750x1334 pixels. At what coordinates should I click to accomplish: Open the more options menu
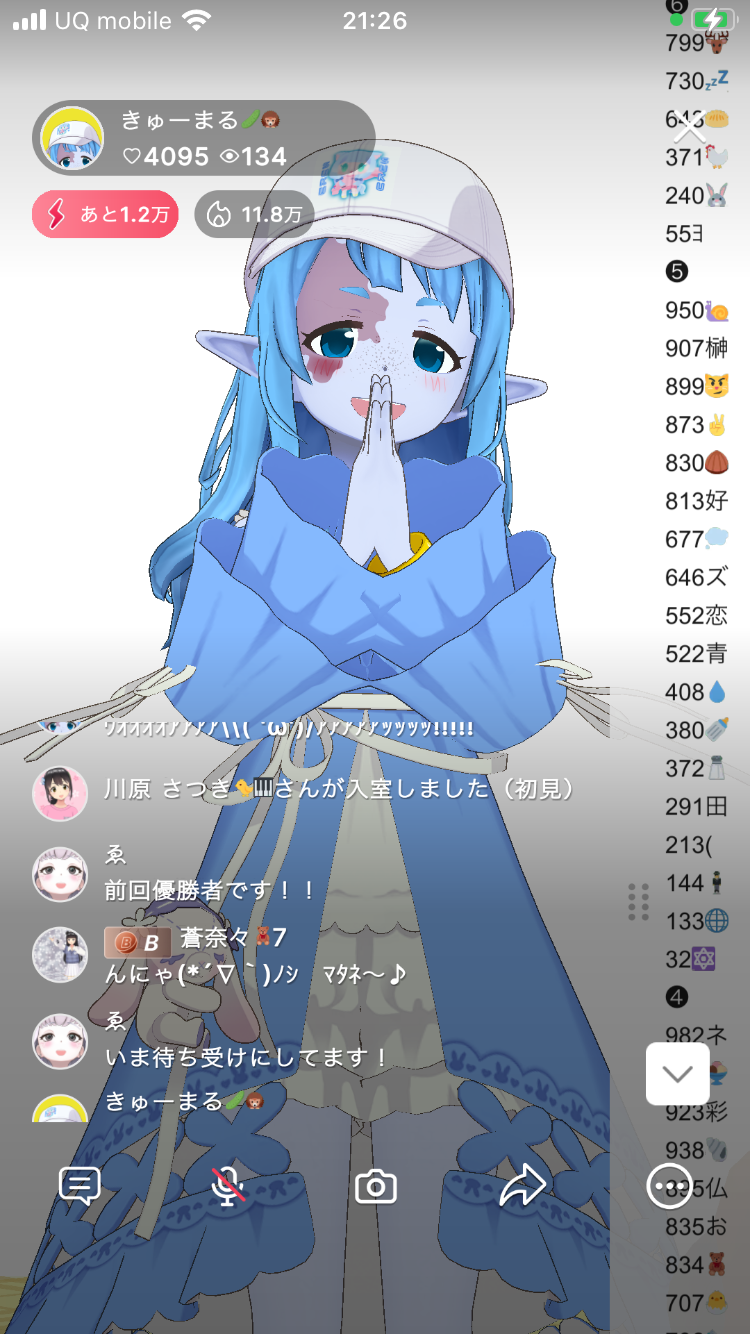(x=669, y=1187)
